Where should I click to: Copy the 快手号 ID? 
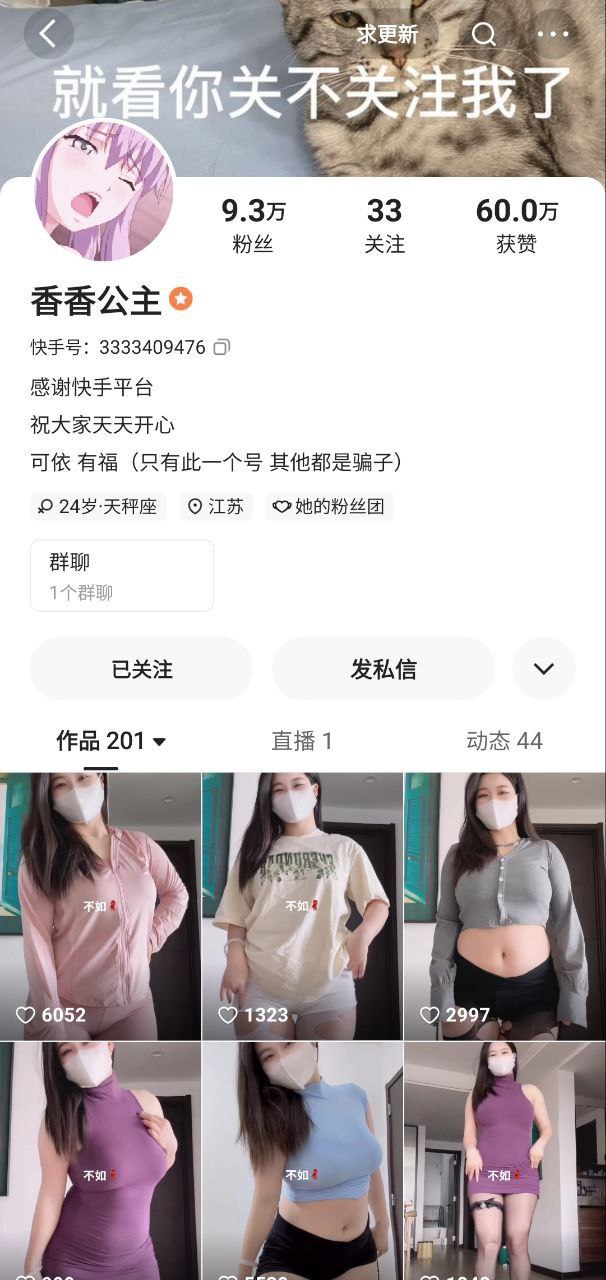[x=222, y=347]
